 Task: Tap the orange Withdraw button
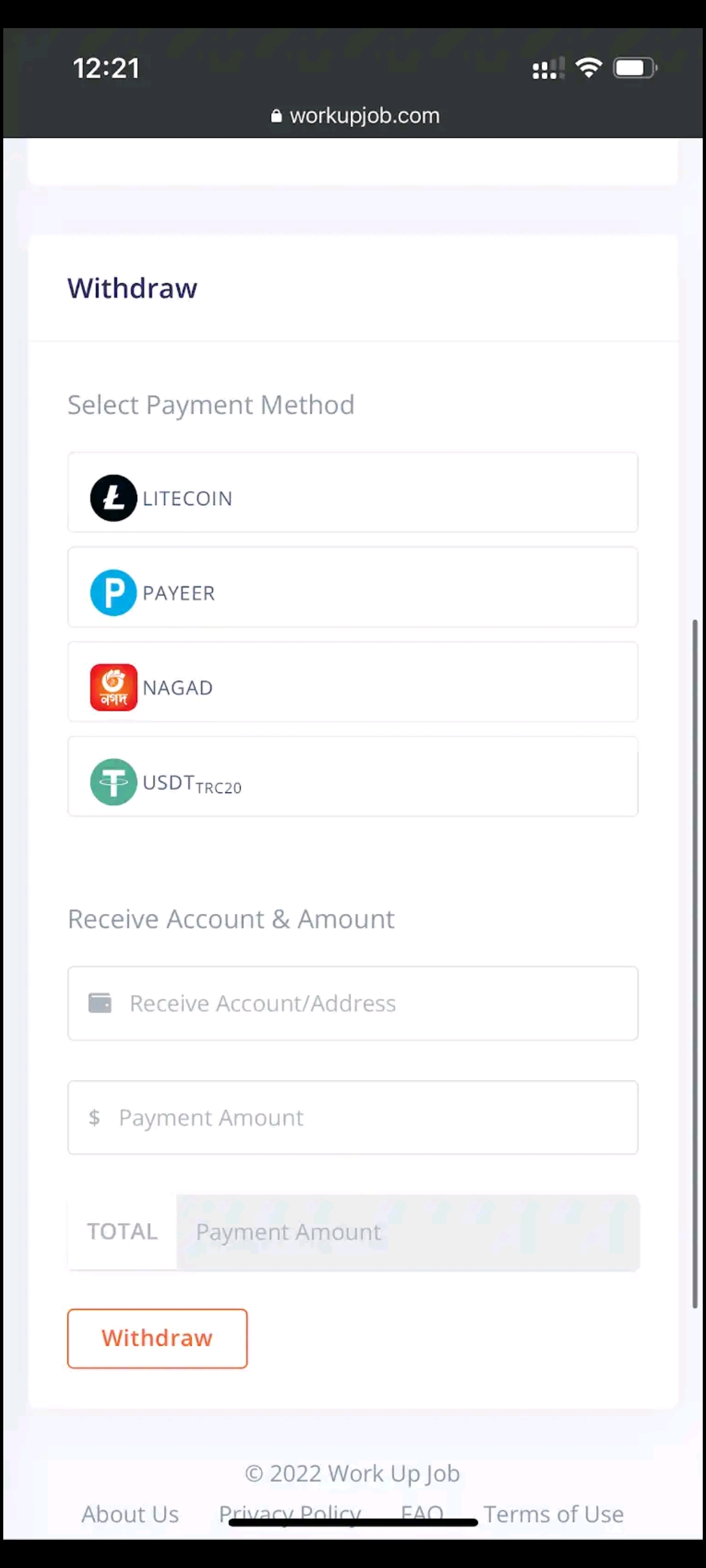click(x=157, y=1338)
